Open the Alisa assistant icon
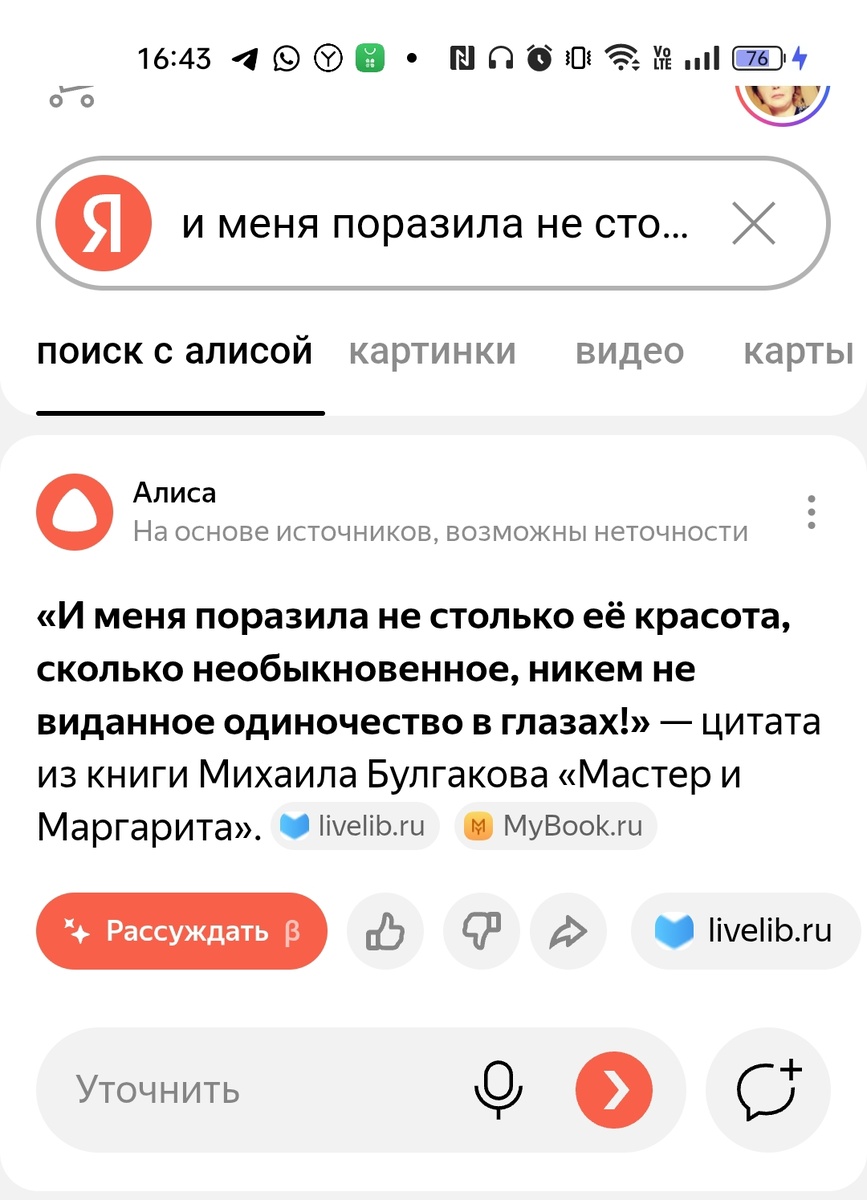Viewport: 867px width, 1200px height. pyautogui.click(x=73, y=510)
